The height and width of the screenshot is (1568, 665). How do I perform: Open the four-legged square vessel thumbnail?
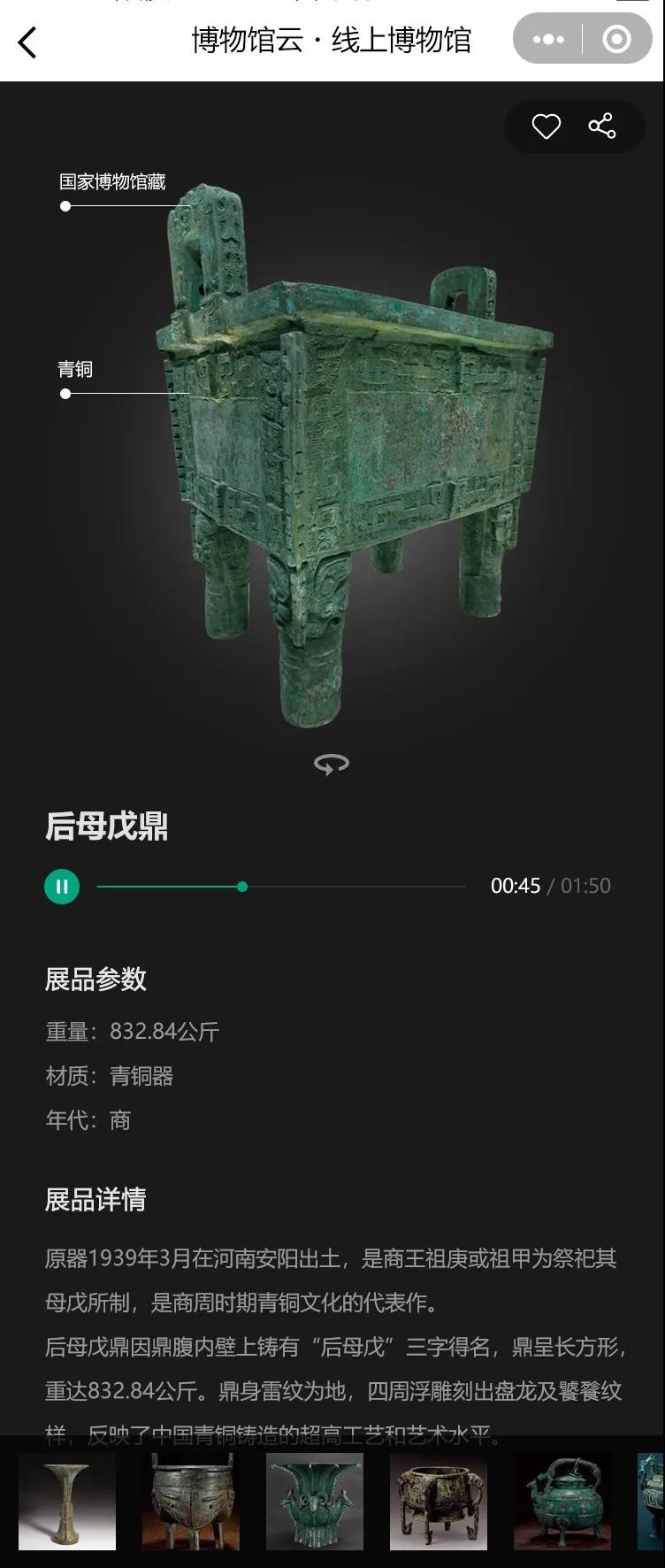point(439,1501)
